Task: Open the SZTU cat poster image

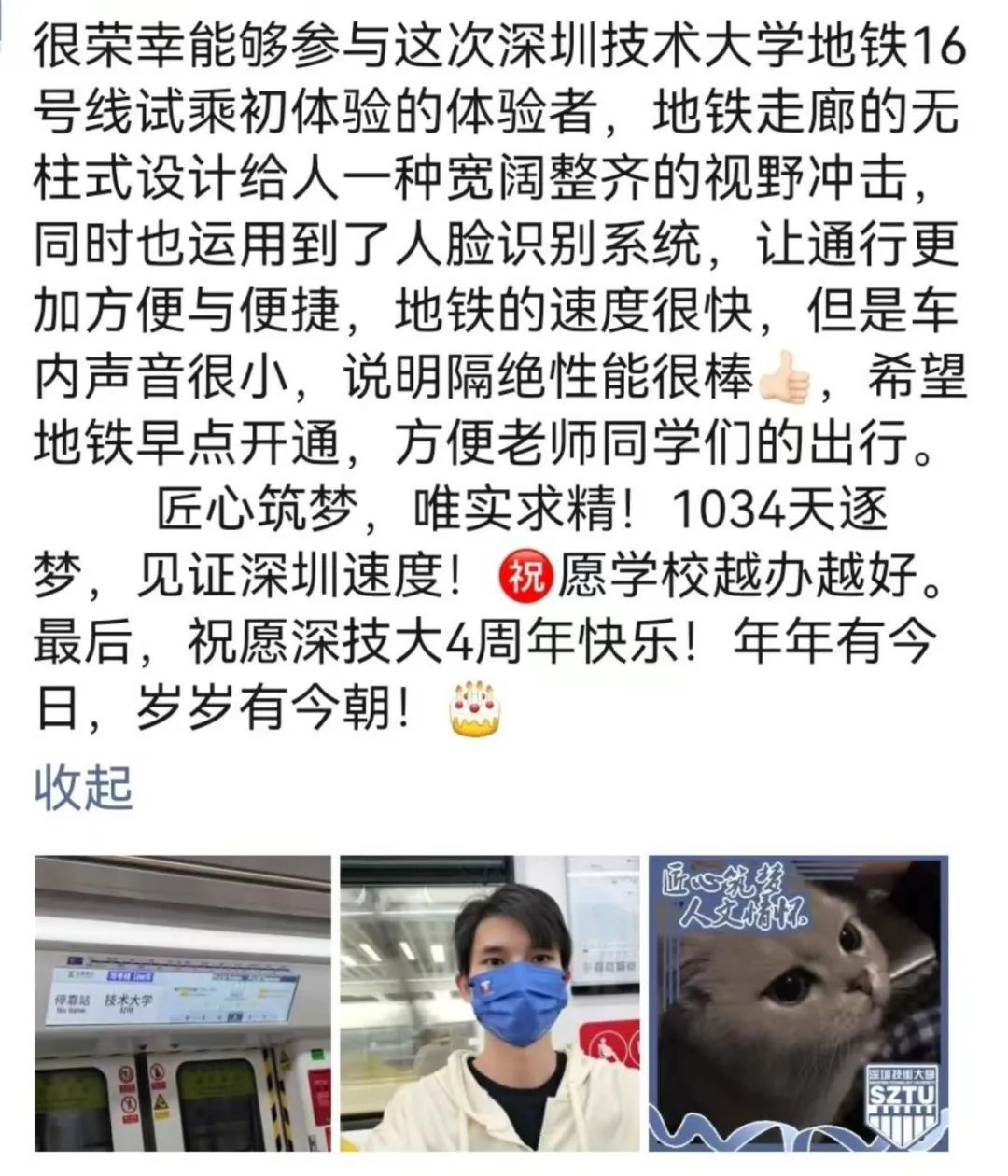Action: coord(798,1003)
